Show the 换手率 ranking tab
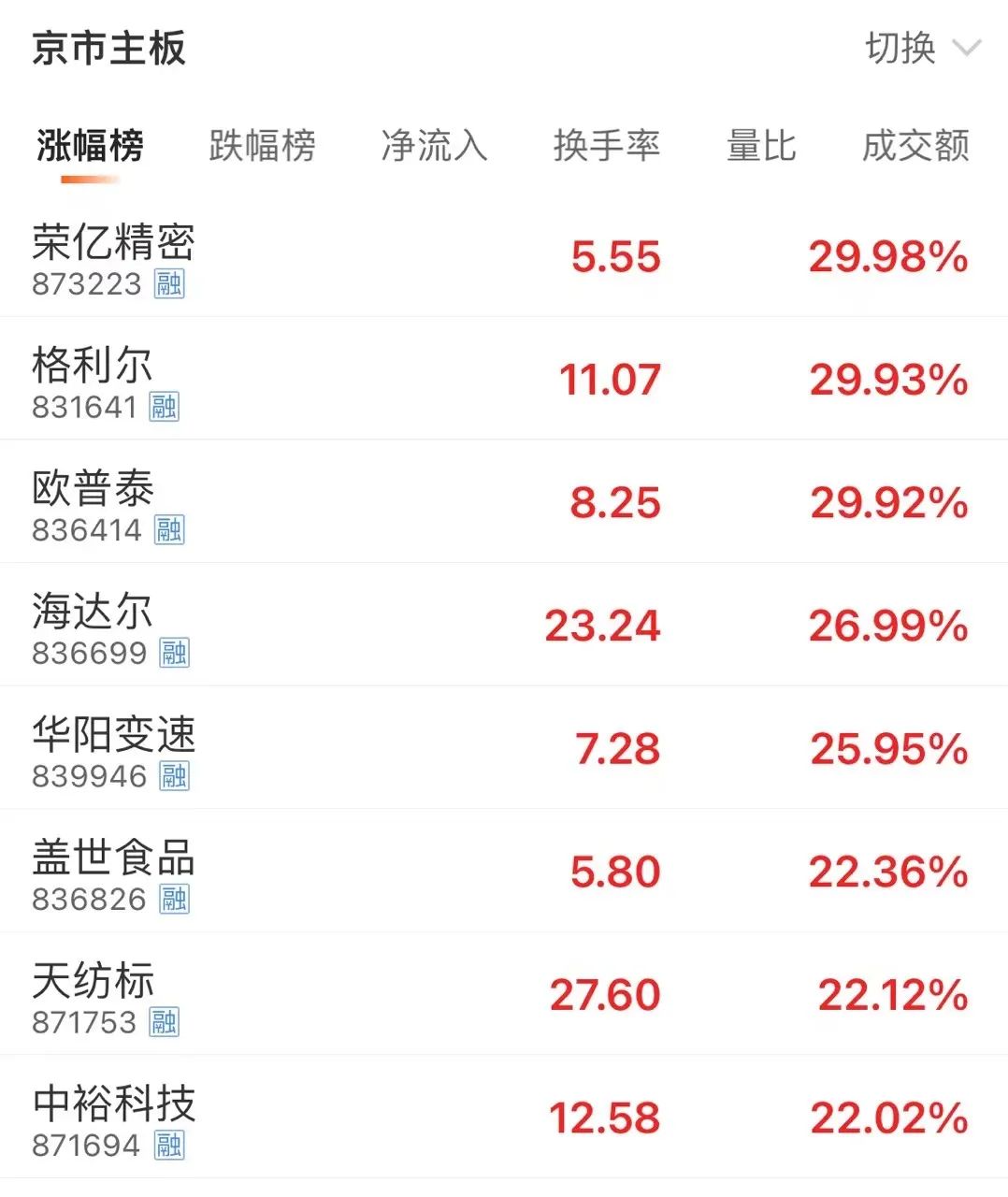Screen dimensions: 1008x1197 [x=606, y=146]
